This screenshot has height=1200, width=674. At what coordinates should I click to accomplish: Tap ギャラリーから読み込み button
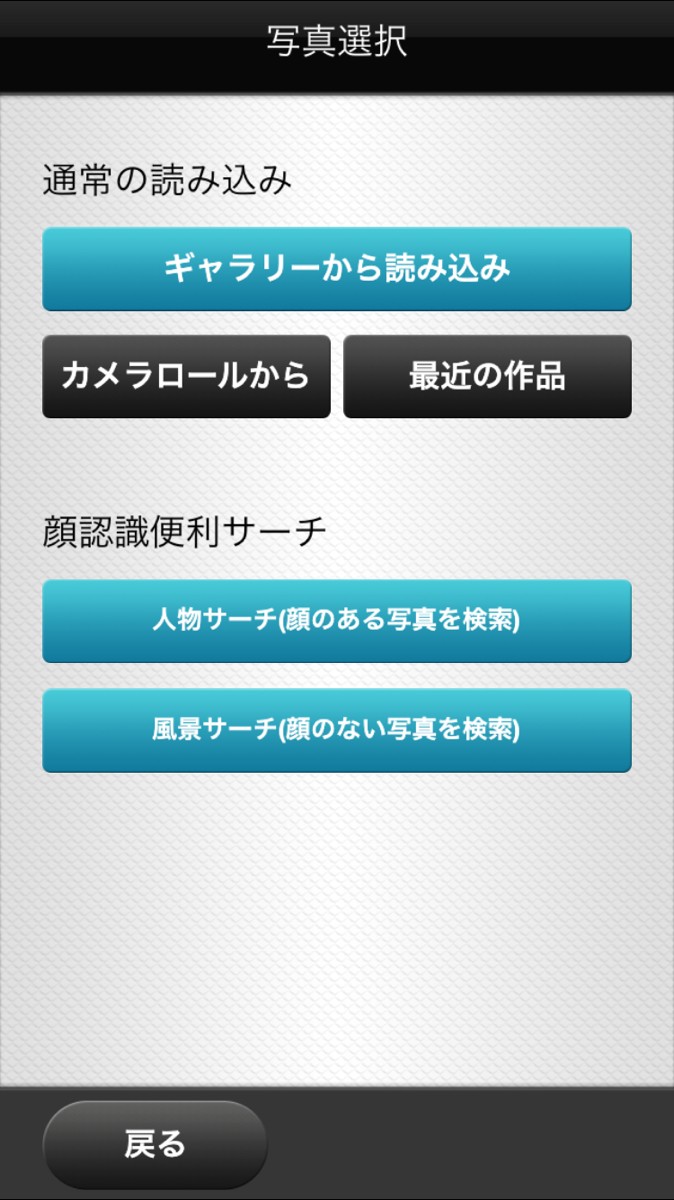[x=337, y=269]
